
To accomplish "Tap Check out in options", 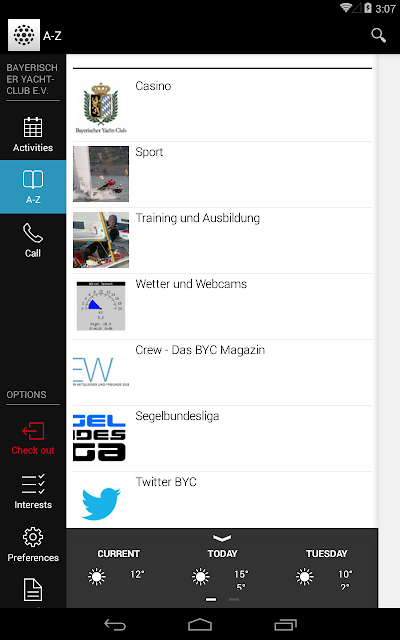I will point(33,438).
